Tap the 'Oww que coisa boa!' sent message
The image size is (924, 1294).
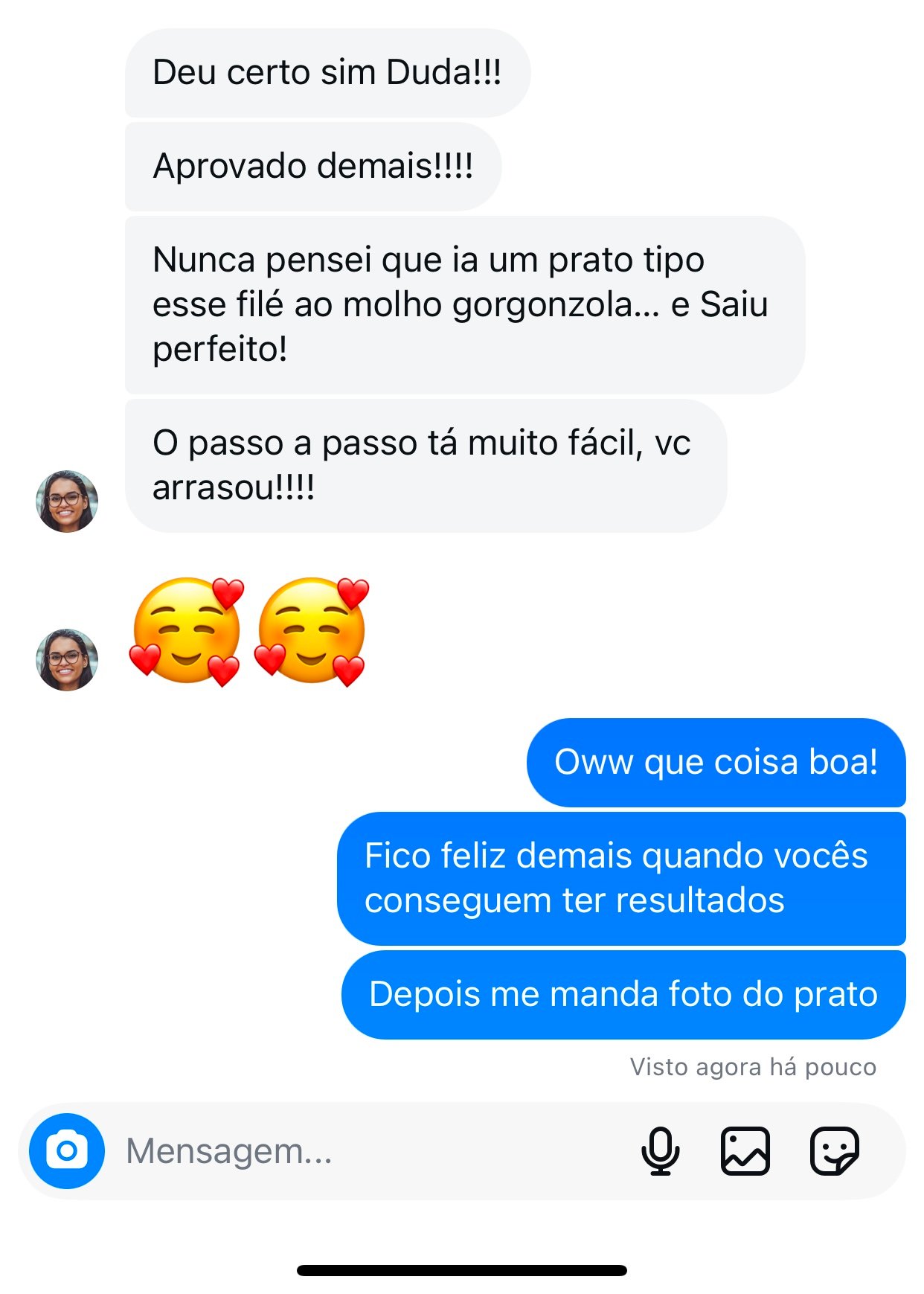(x=718, y=760)
